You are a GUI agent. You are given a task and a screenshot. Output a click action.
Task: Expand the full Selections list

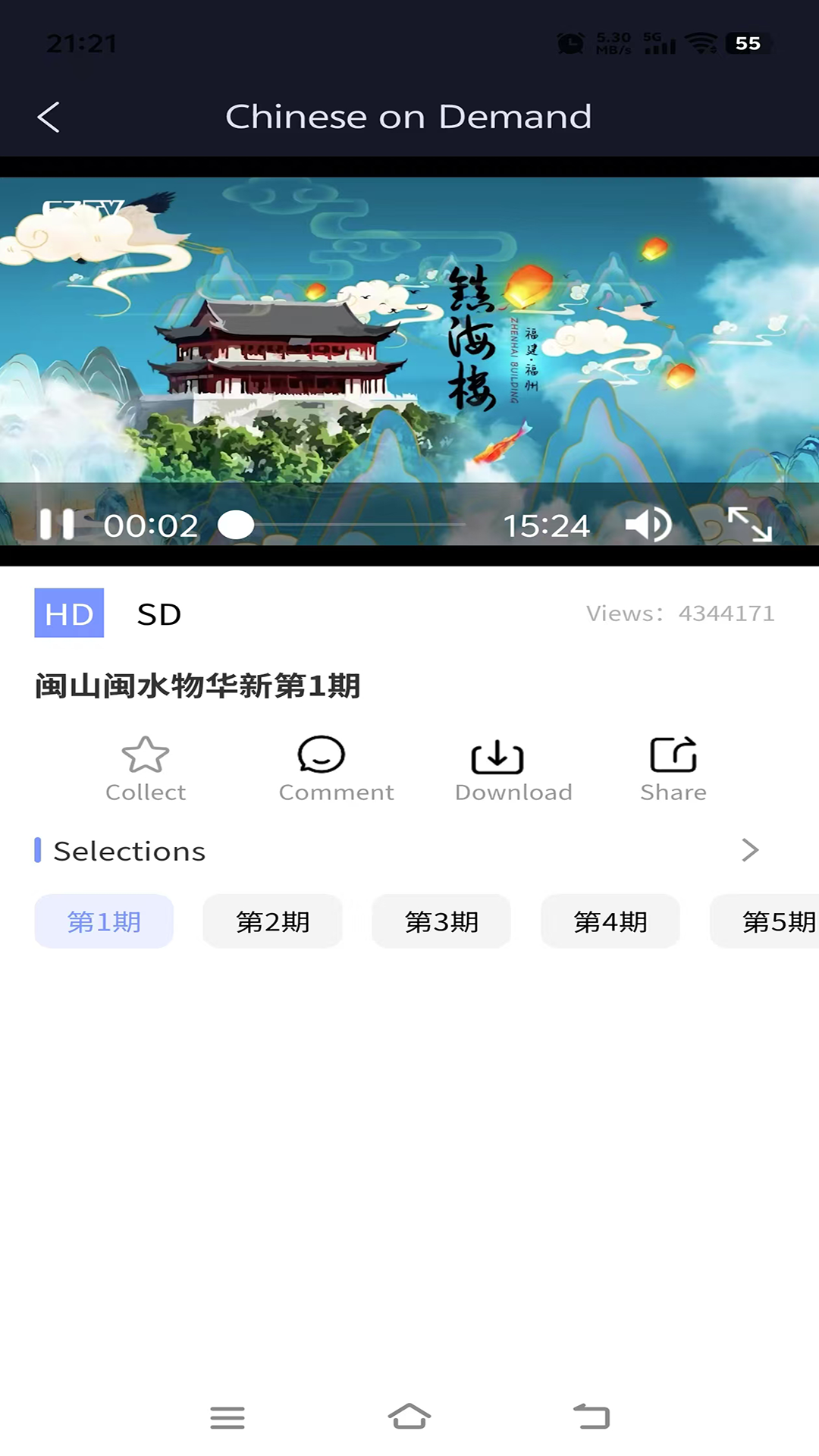749,851
